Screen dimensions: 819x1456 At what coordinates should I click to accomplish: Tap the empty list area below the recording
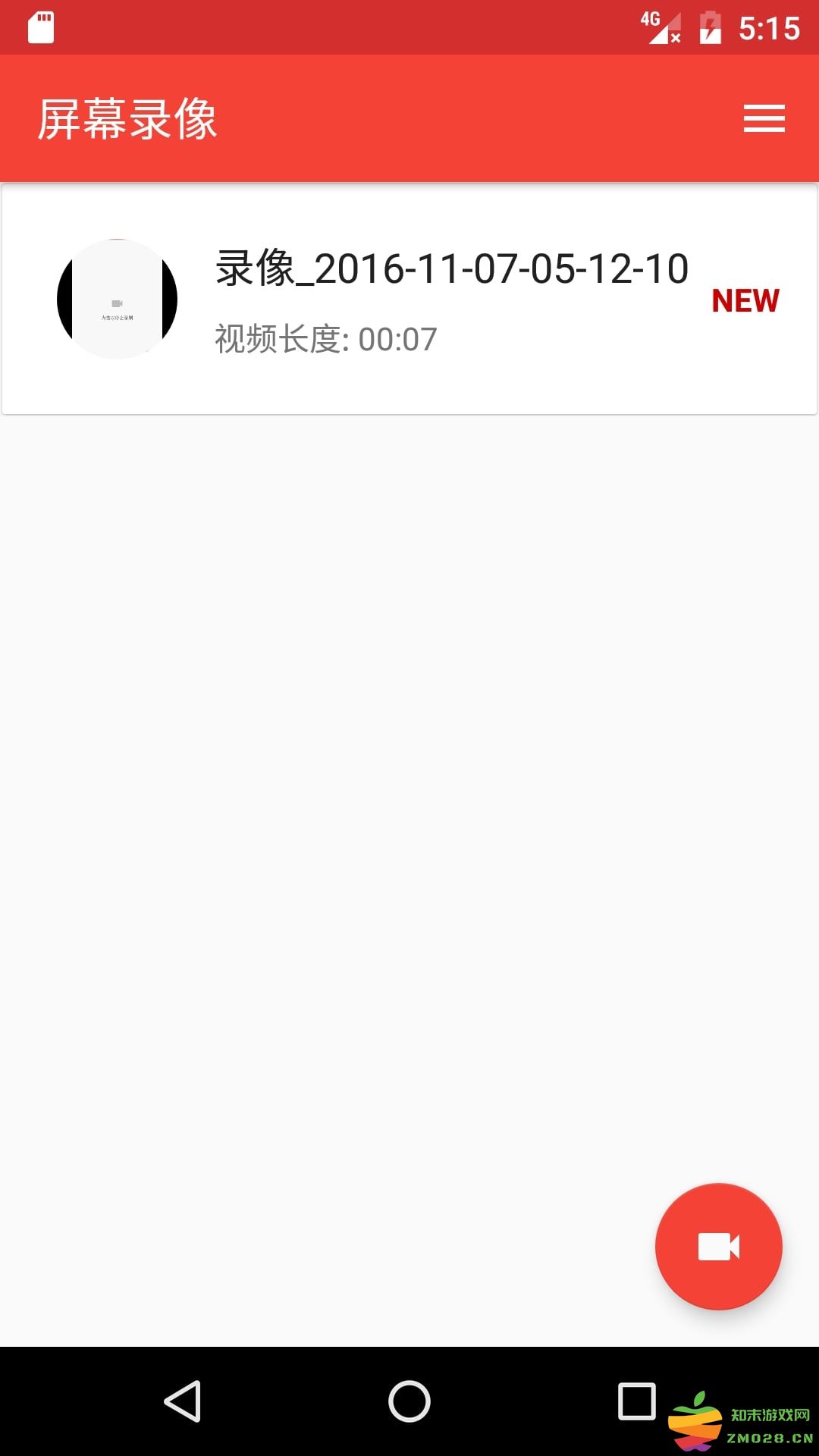click(409, 758)
